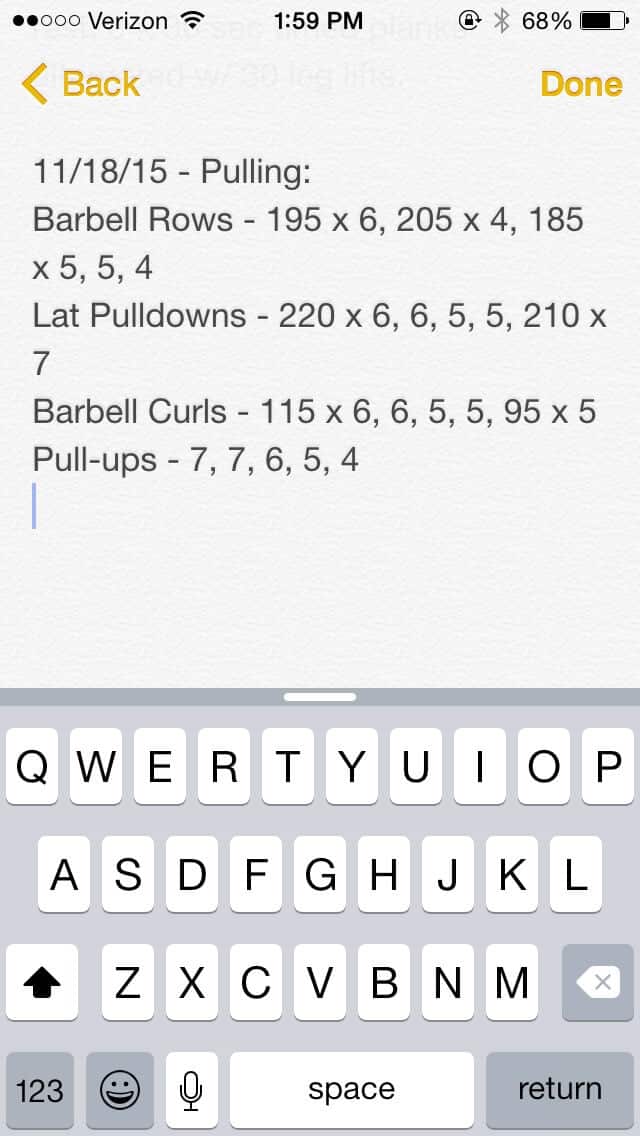Viewport: 640px width, 1136px height.
Task: Place cursor in the workout note text
Action: pos(320,341)
